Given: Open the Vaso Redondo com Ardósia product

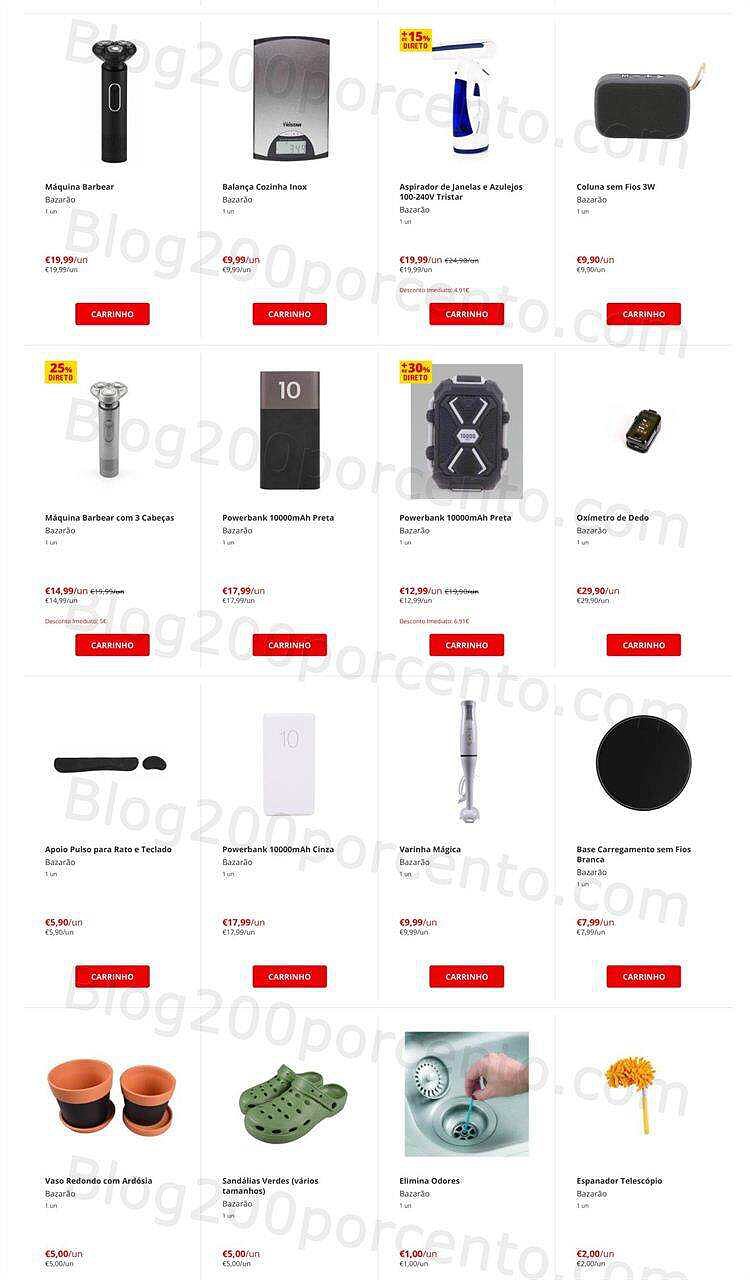Looking at the screenshot, I should [99, 1181].
